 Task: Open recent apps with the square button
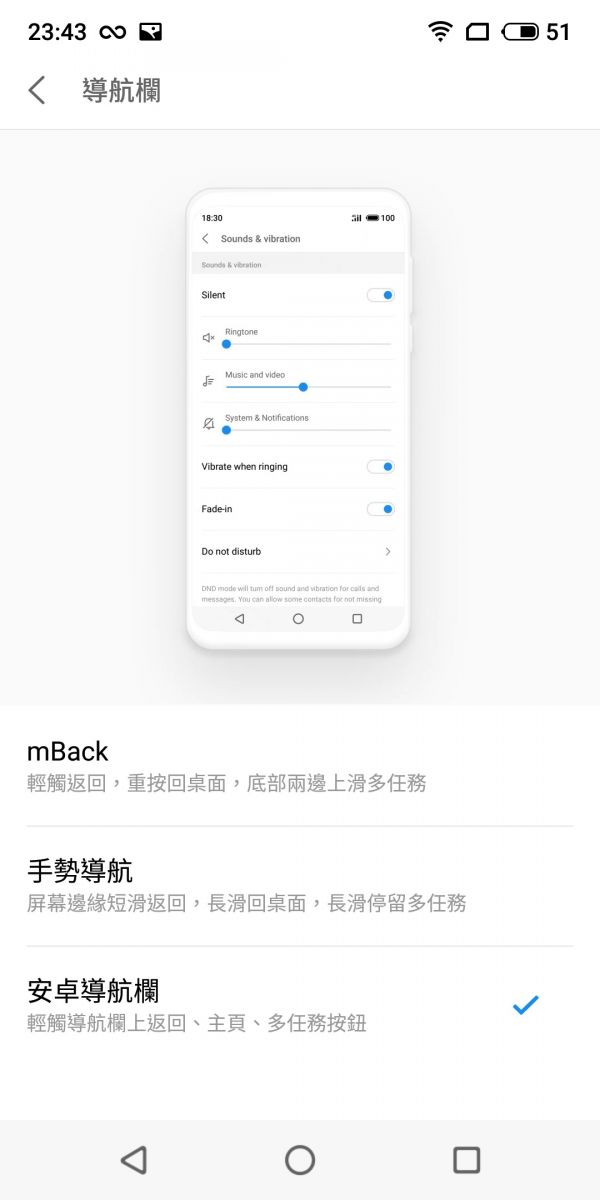[x=466, y=1160]
